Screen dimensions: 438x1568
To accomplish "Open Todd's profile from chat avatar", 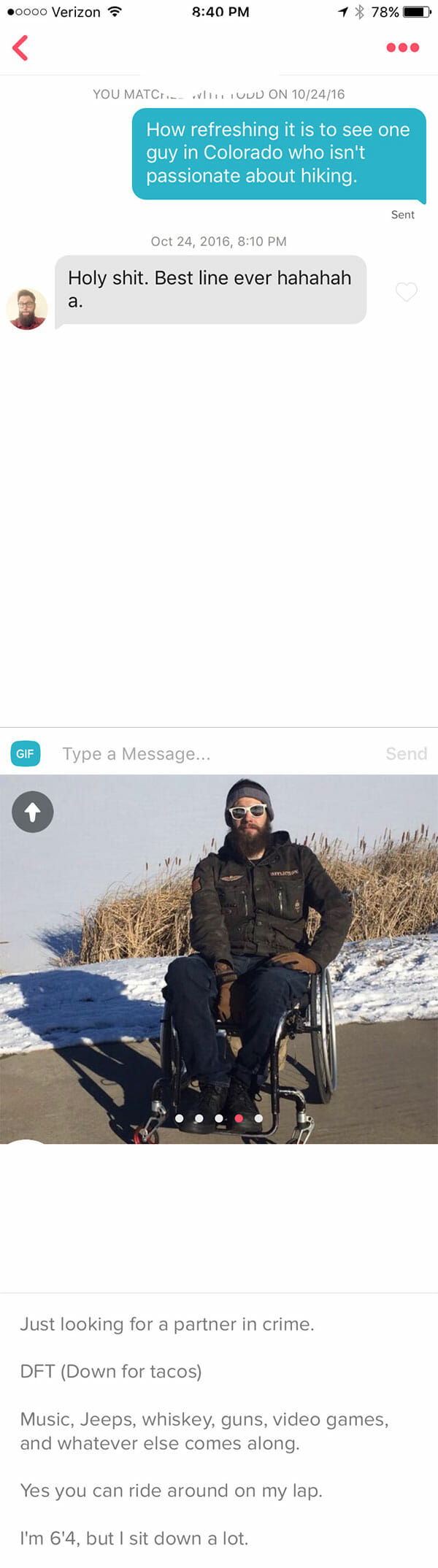I will point(27,309).
